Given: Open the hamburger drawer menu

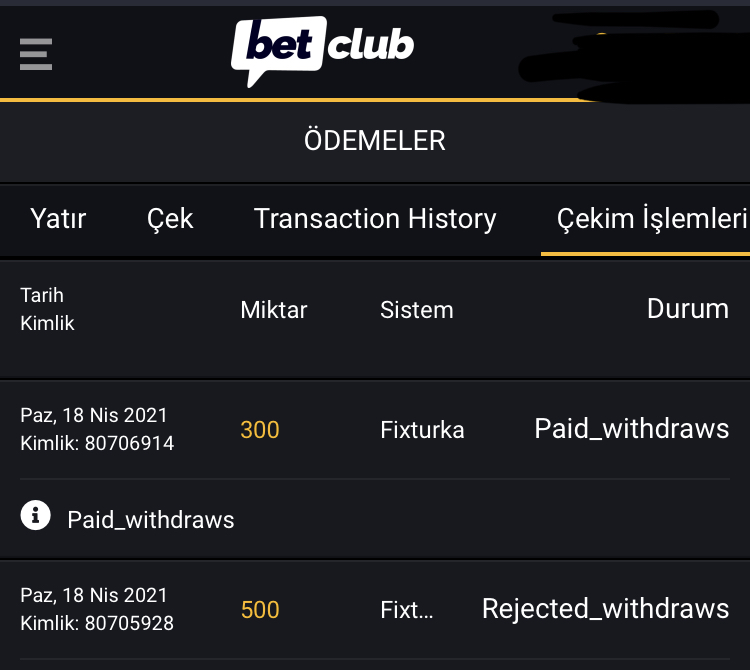Looking at the screenshot, I should [36, 53].
